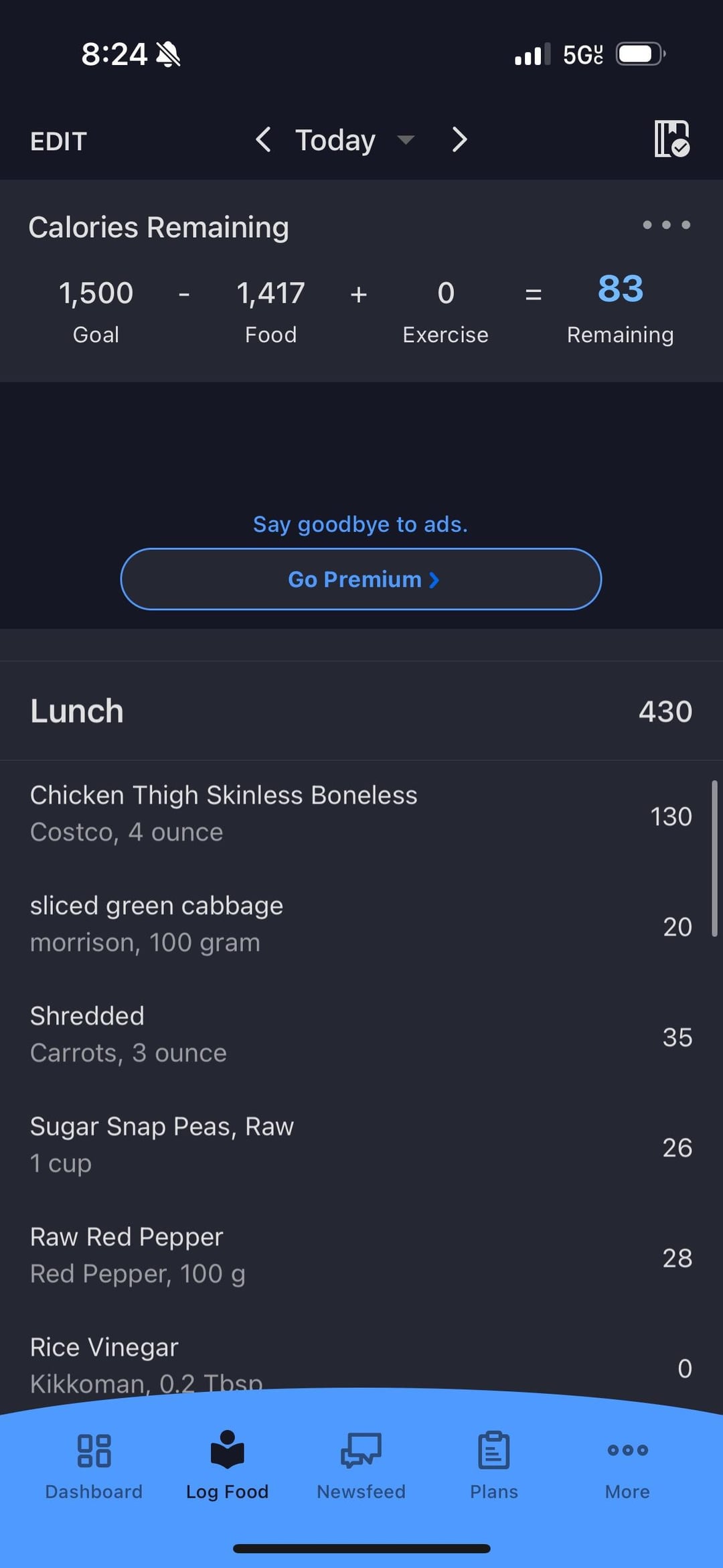Open Shredded Carrots entry
723x1568 pixels.
coord(361,1036)
